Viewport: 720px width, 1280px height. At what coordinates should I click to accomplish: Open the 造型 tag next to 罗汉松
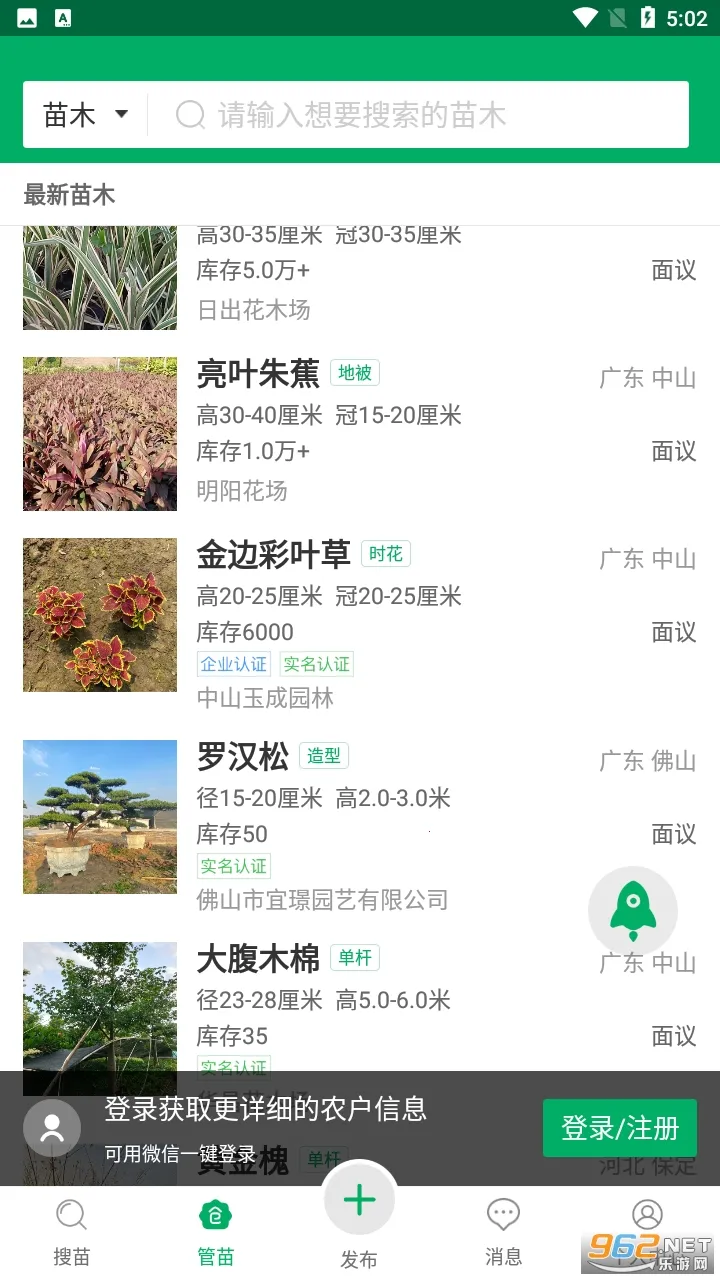pos(323,757)
